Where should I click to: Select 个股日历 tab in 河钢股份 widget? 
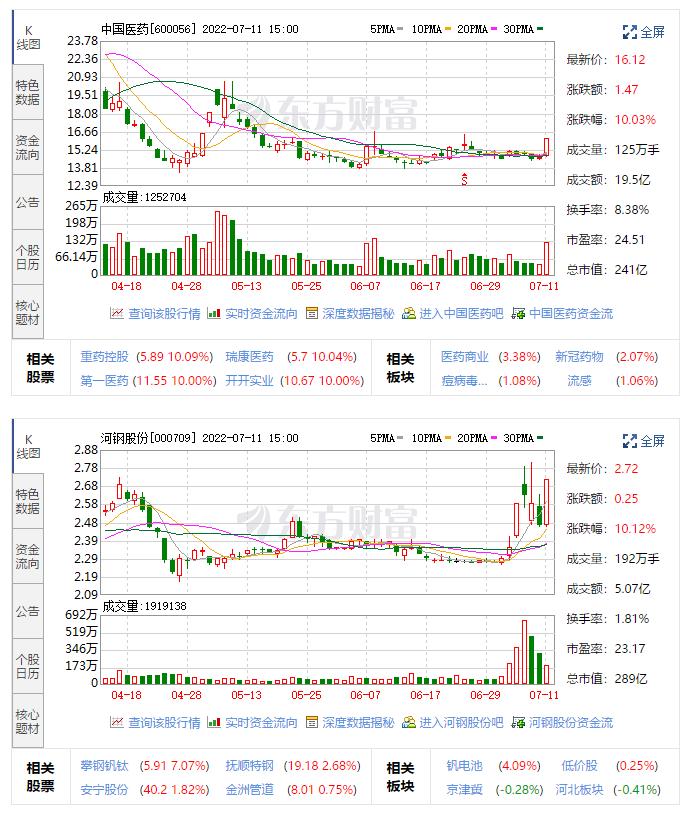point(28,665)
